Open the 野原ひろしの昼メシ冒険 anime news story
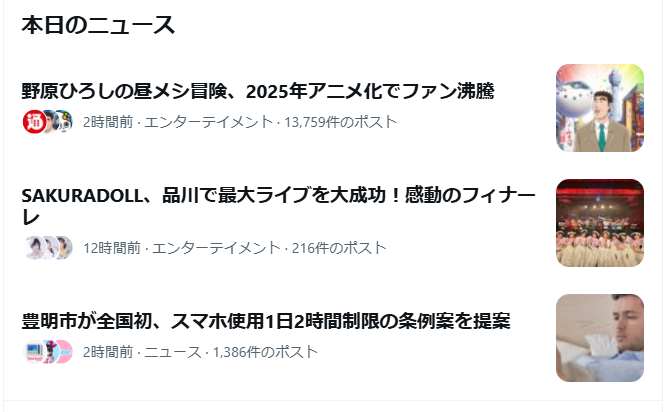 tap(258, 92)
